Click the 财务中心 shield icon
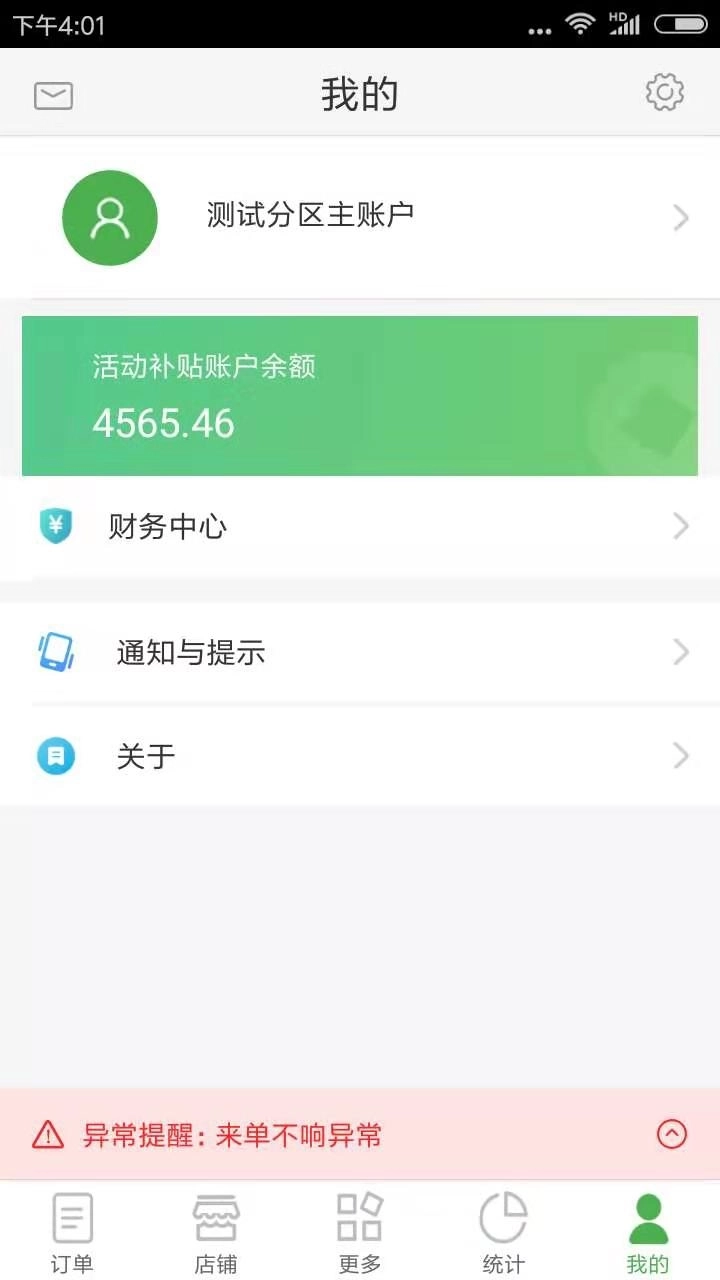The height and width of the screenshot is (1280, 720). pyautogui.click(x=57, y=525)
